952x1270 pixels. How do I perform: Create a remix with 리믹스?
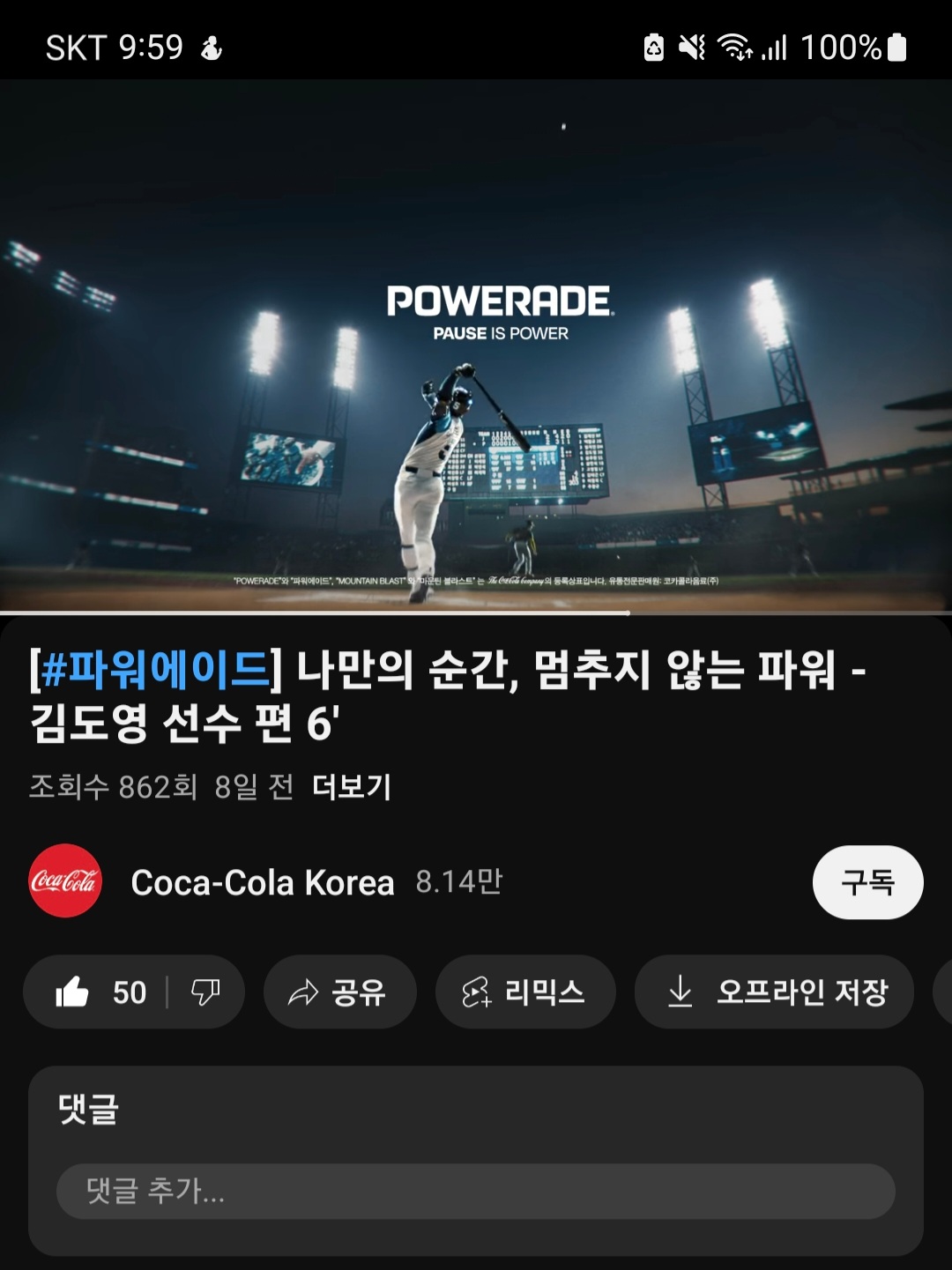coord(525,992)
